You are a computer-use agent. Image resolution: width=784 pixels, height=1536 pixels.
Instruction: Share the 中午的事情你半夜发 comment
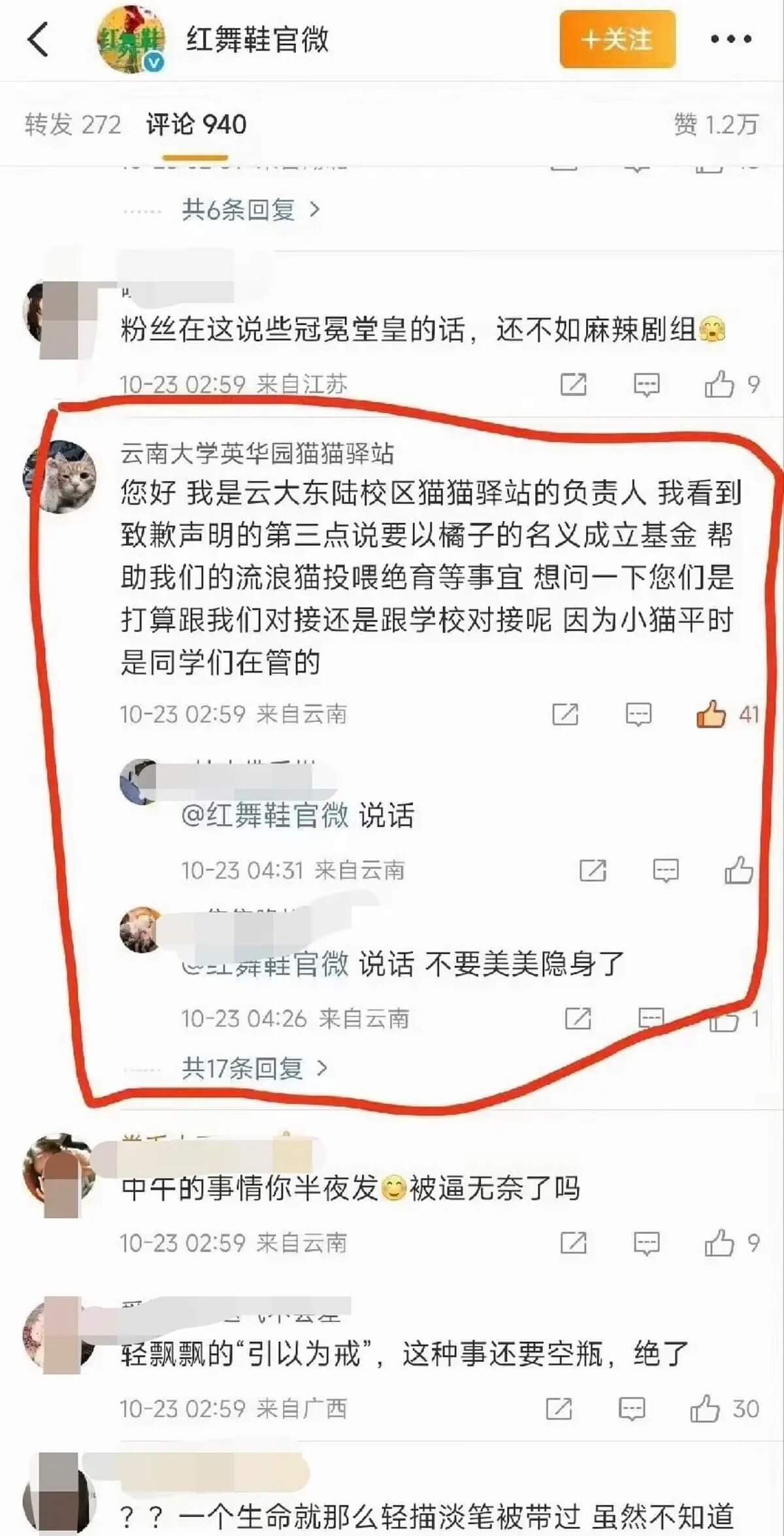tap(573, 1243)
